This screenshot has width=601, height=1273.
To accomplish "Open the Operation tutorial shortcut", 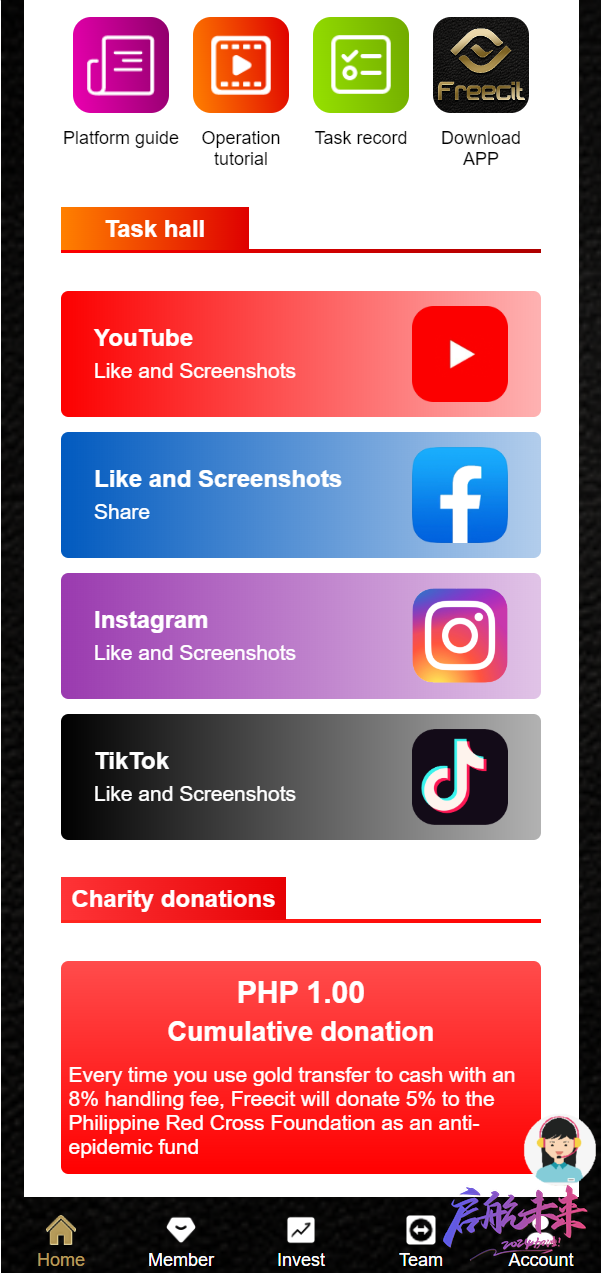I will pos(241,92).
